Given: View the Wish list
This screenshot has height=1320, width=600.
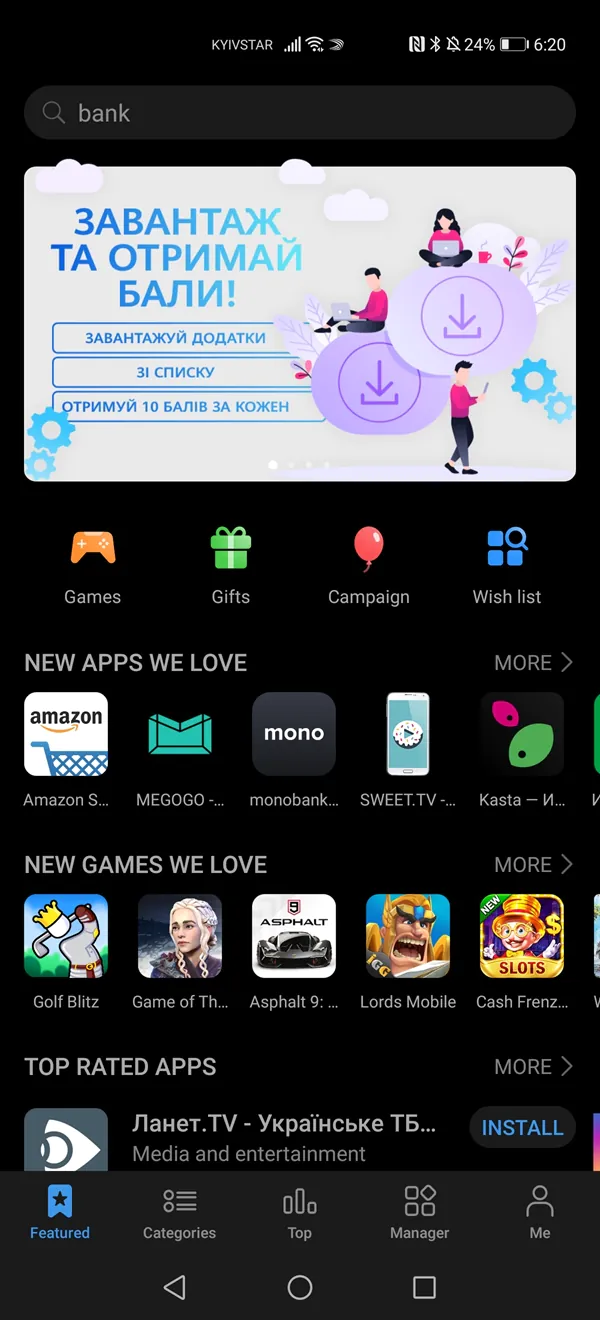Looking at the screenshot, I should (x=506, y=566).
